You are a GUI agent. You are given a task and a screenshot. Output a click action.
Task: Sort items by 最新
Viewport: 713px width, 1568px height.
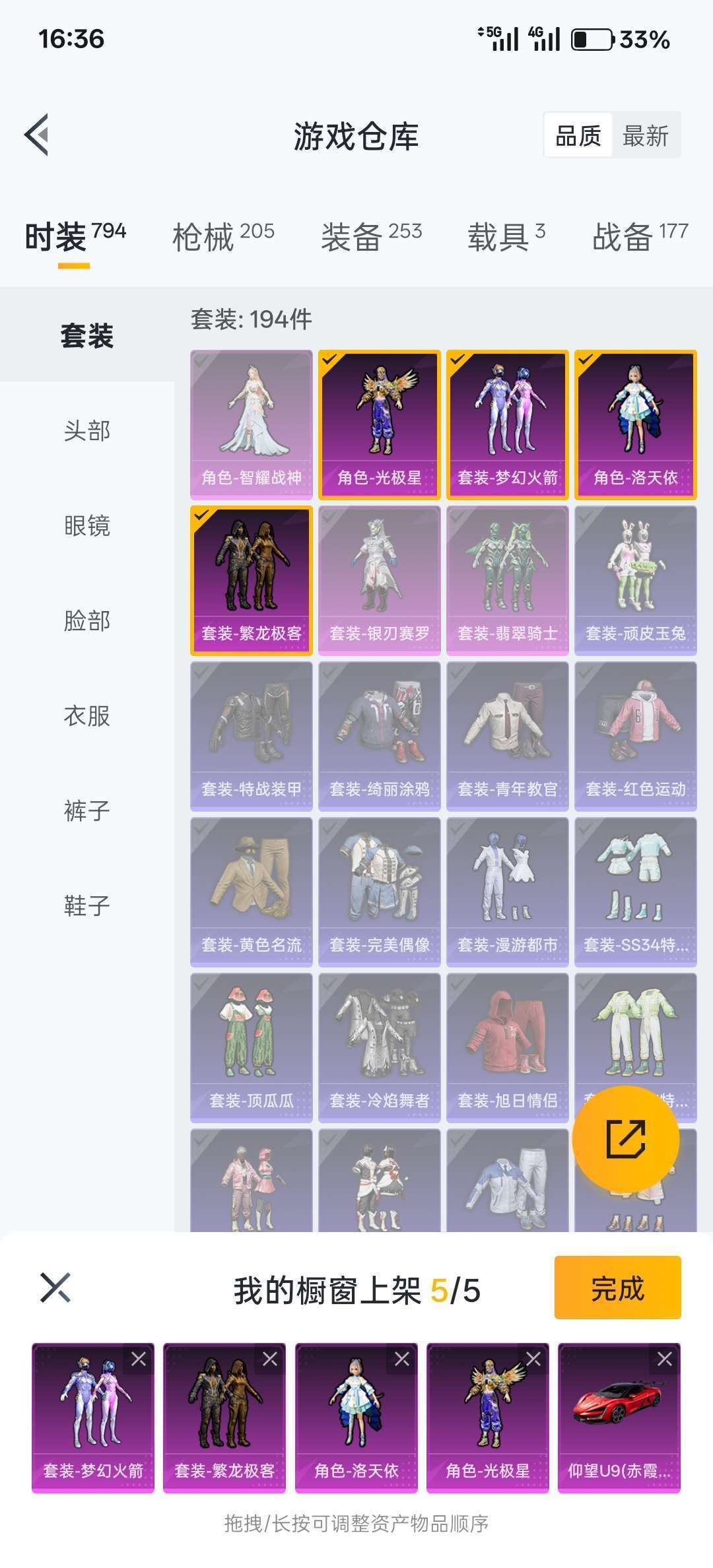[x=646, y=136]
